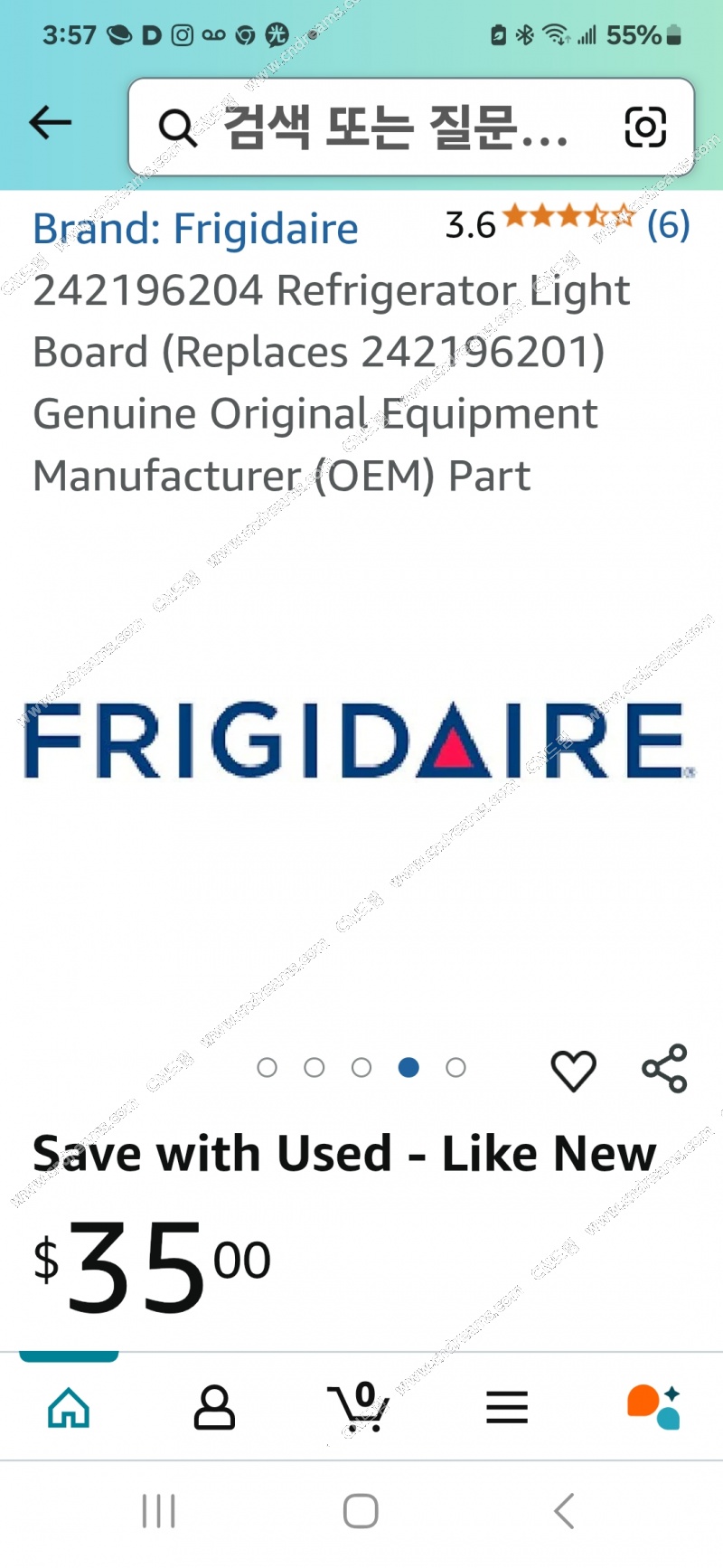Launch the Rufus AI assistant

653,1407
